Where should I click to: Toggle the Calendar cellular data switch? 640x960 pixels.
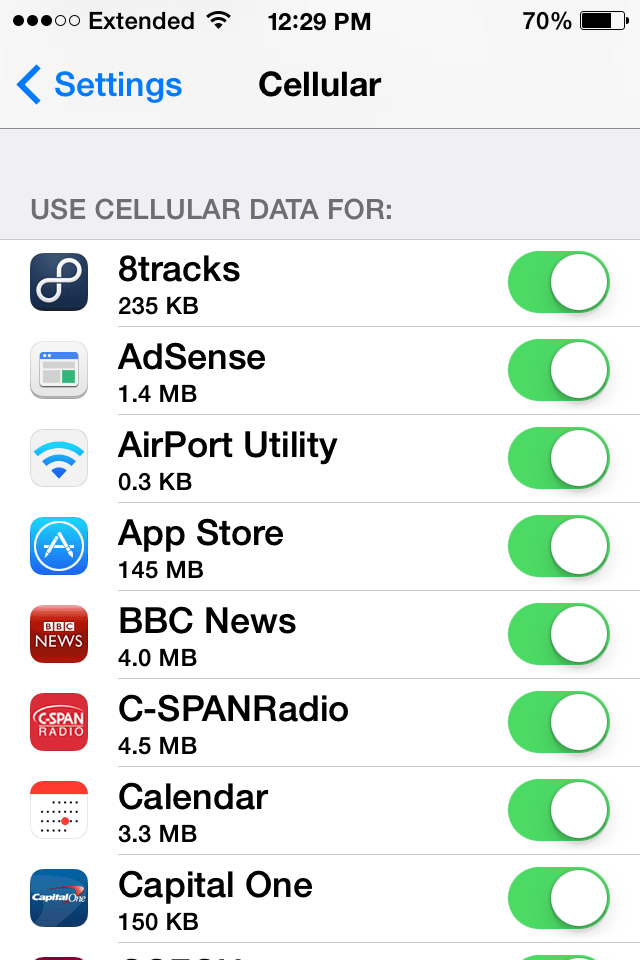[559, 811]
